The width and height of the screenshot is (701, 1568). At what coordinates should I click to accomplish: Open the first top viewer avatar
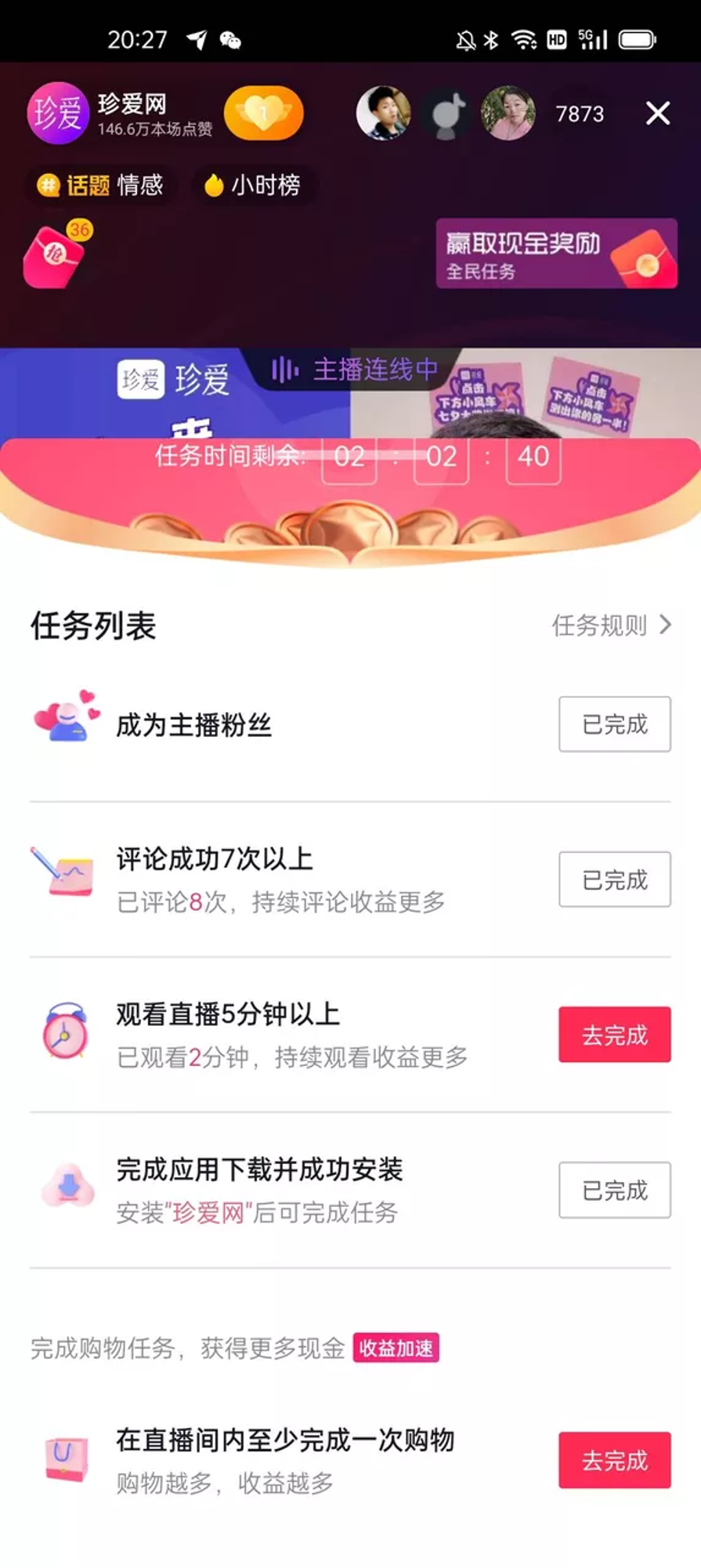pyautogui.click(x=383, y=114)
